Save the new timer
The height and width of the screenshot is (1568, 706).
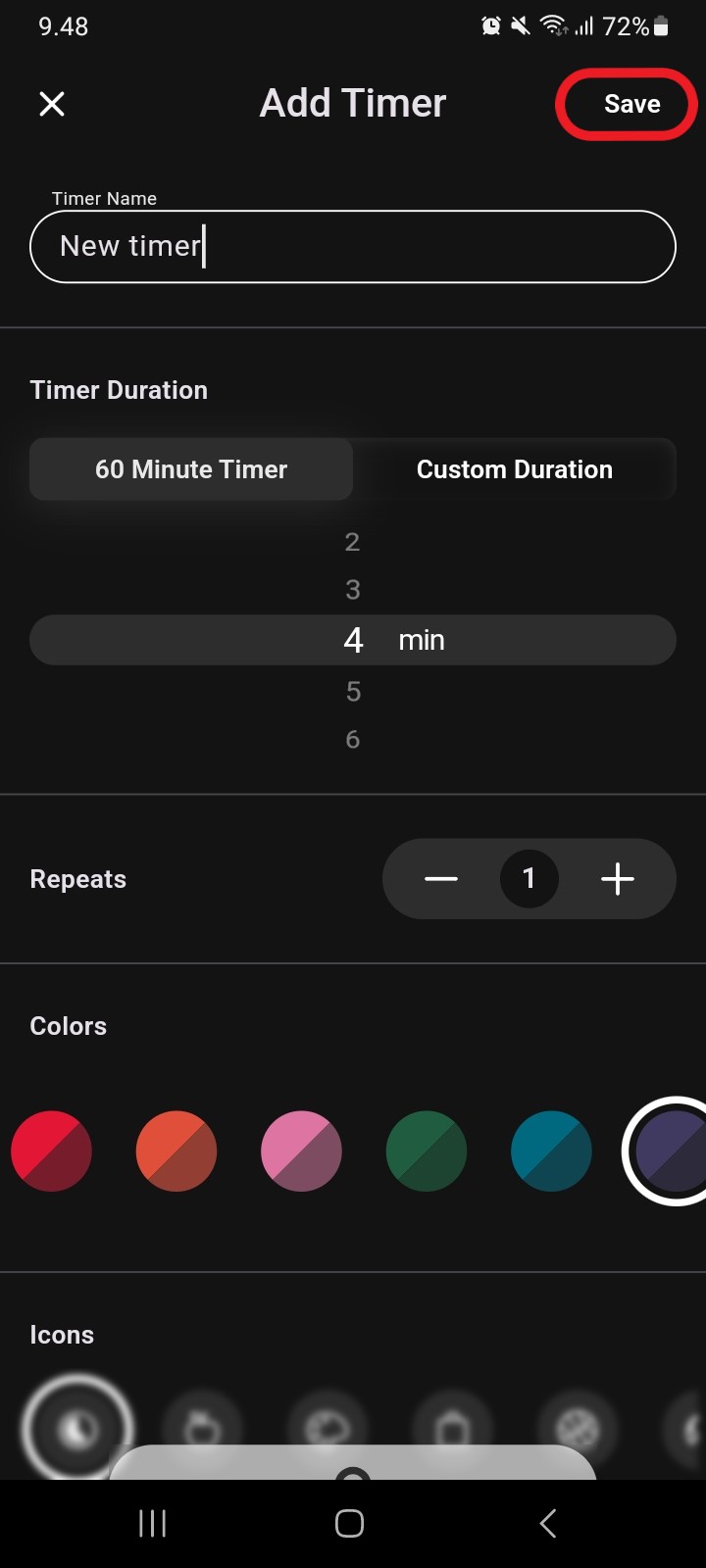point(631,104)
